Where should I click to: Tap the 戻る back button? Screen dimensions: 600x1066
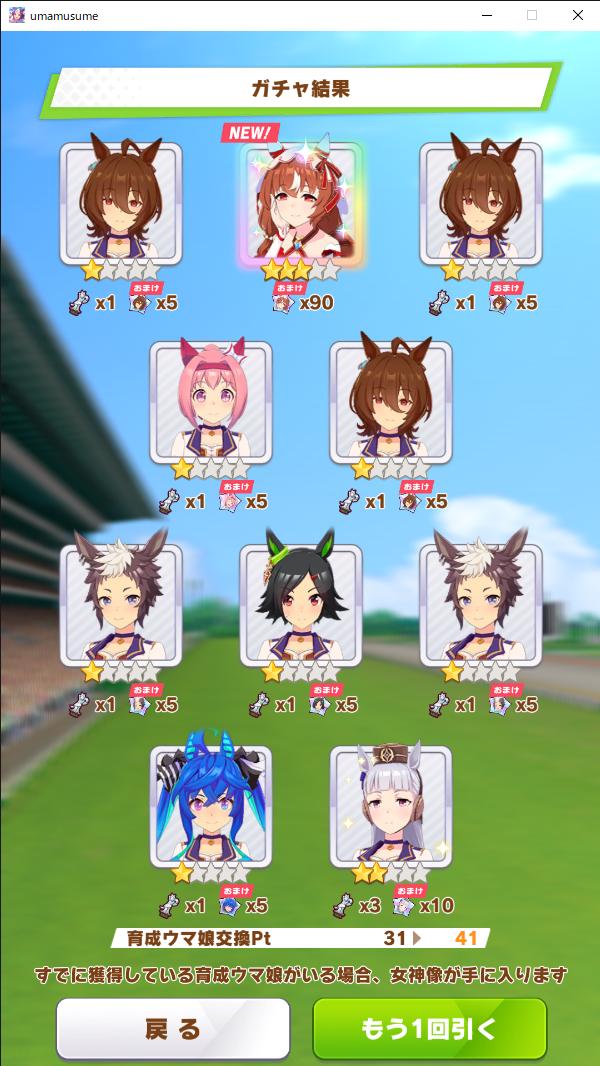coord(172,1028)
